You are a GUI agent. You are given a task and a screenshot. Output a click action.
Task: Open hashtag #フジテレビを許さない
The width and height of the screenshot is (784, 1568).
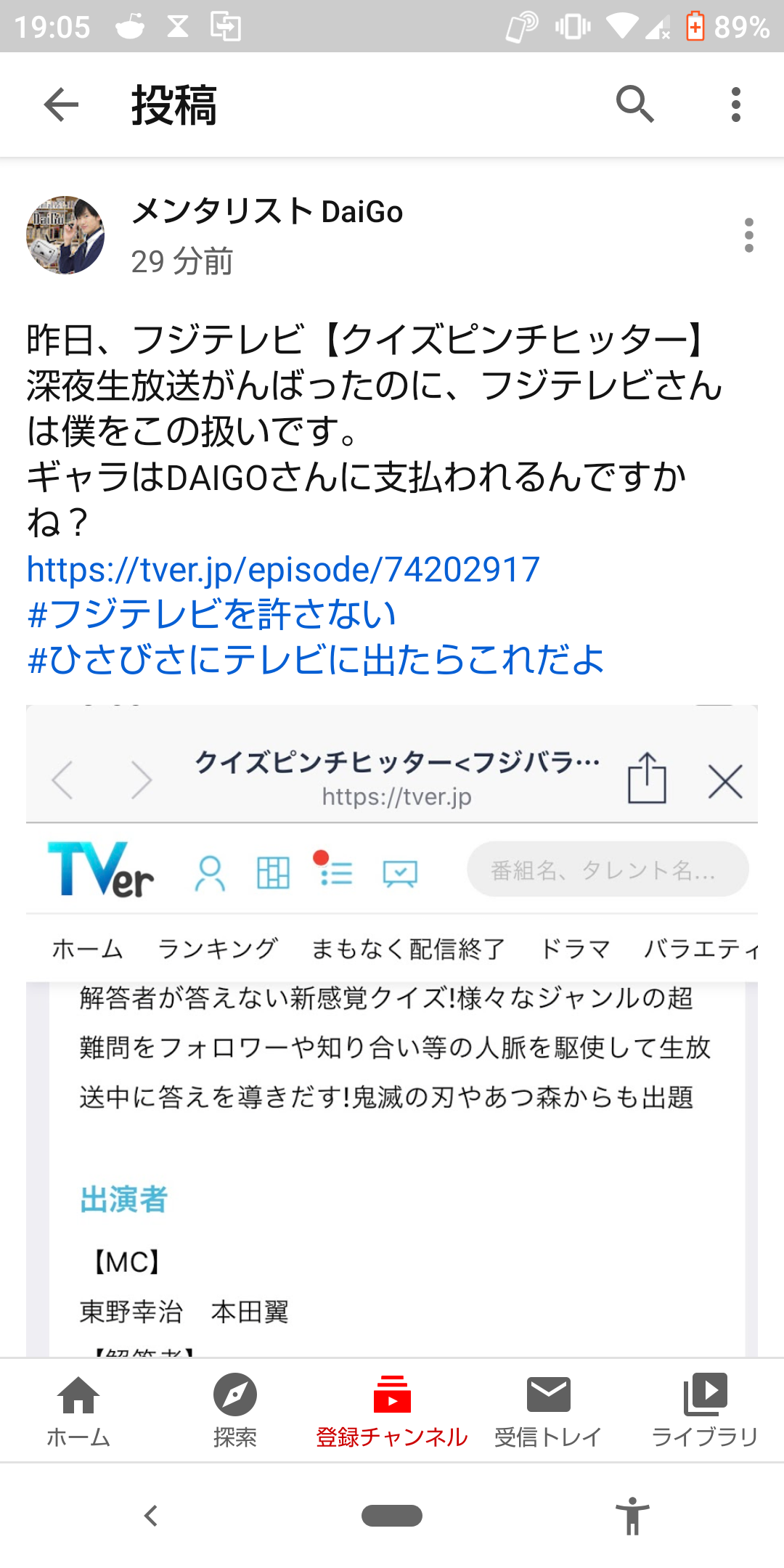(x=211, y=614)
